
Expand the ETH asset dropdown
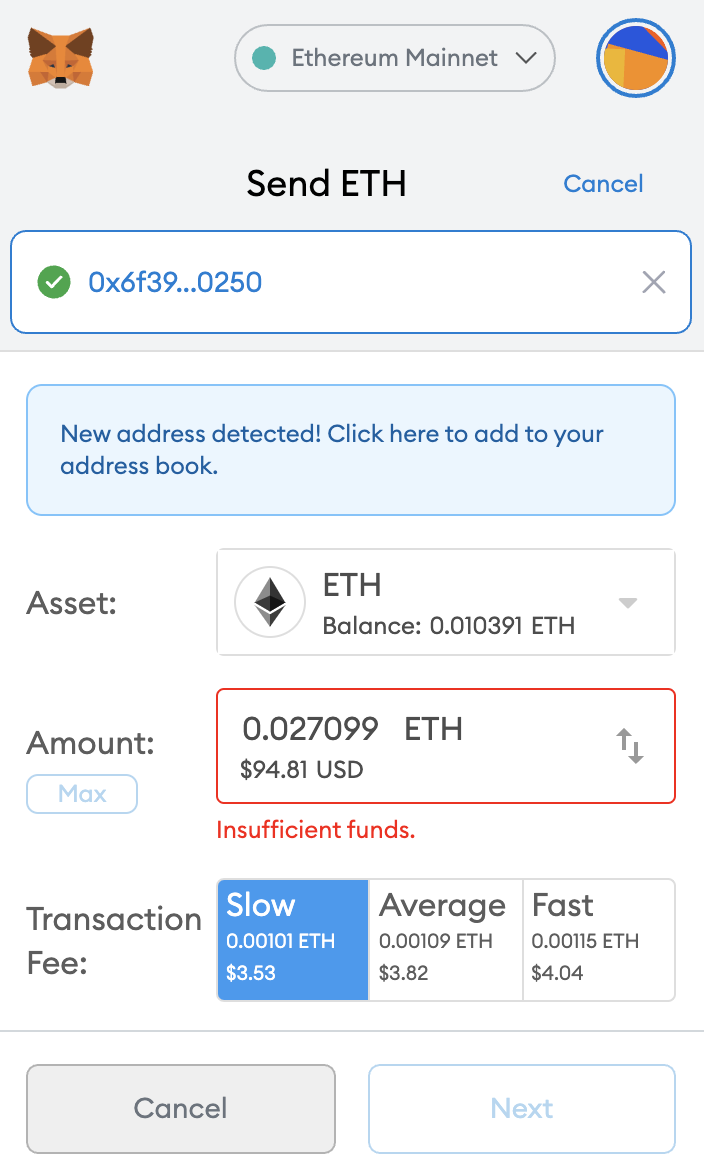[x=446, y=602]
